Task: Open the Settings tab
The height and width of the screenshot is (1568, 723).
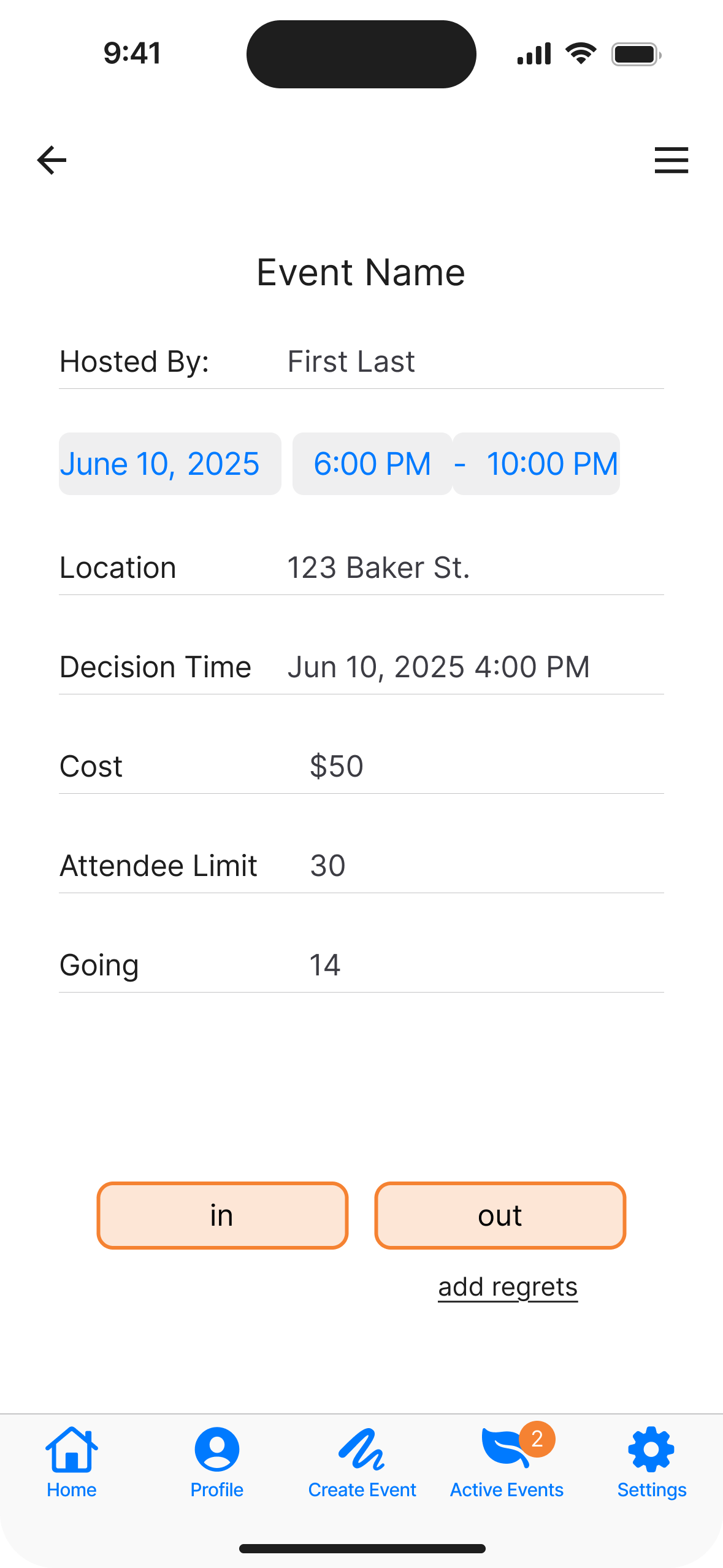Action: pyautogui.click(x=651, y=1462)
